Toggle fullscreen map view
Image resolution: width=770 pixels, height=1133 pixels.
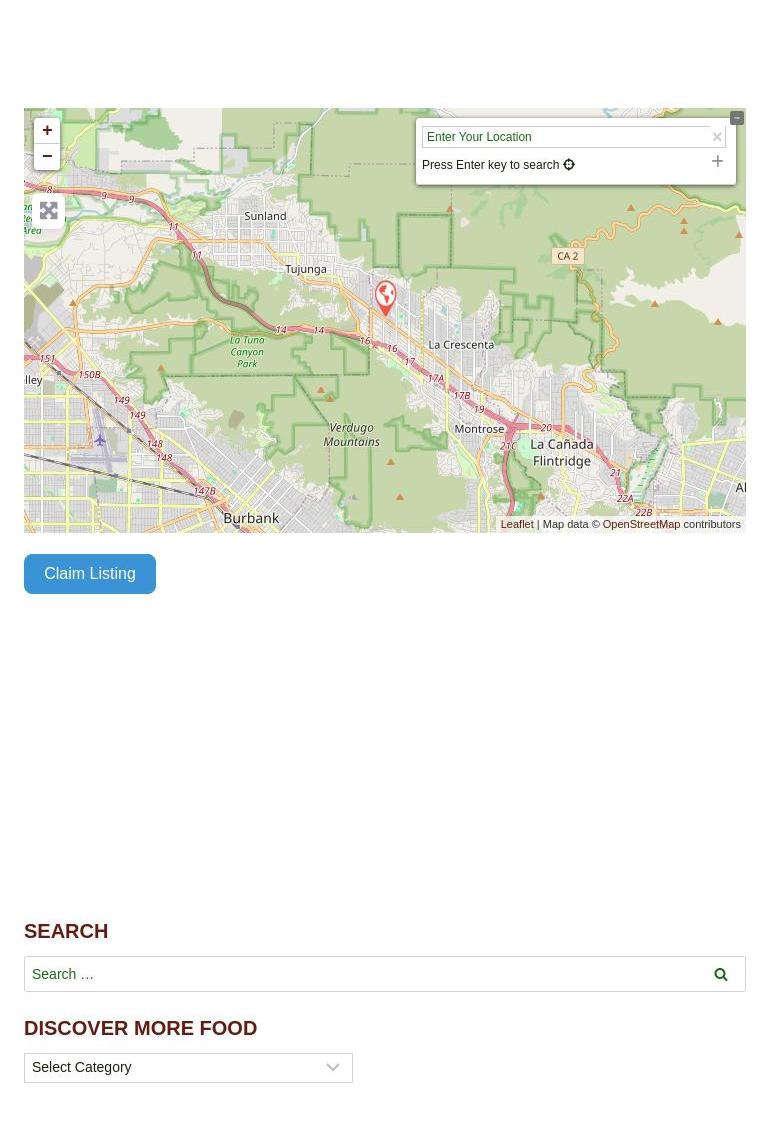48,211
